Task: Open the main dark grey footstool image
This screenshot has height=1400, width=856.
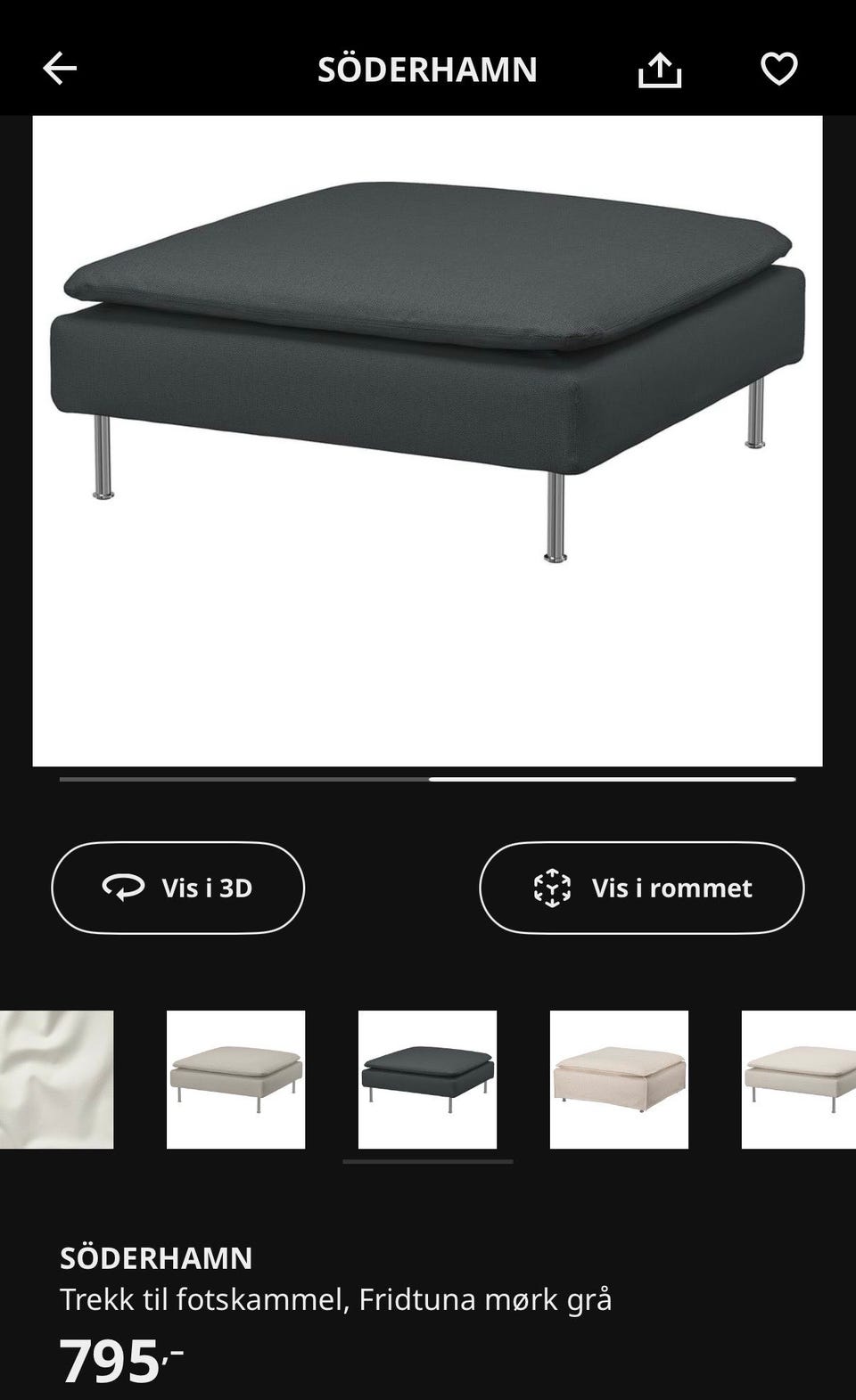Action: (427, 440)
